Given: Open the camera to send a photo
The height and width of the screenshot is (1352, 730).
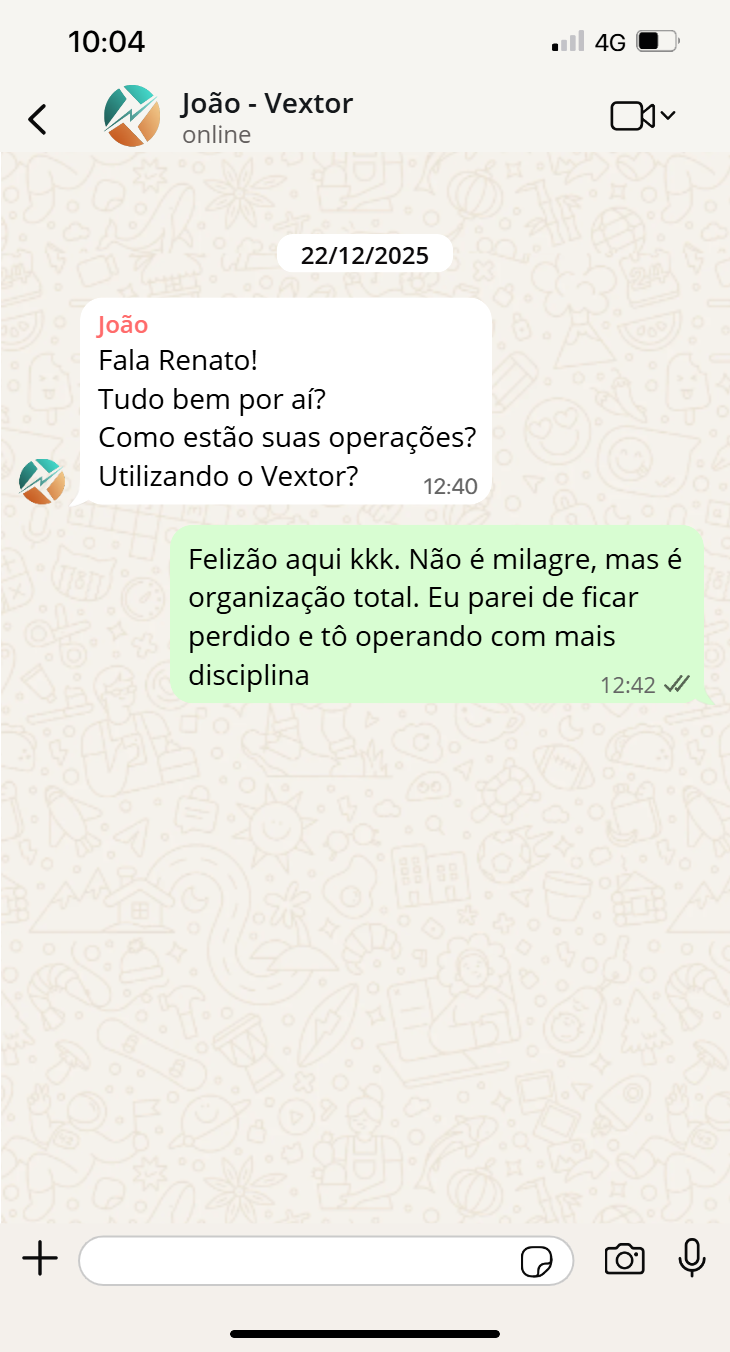Looking at the screenshot, I should pyautogui.click(x=624, y=1260).
